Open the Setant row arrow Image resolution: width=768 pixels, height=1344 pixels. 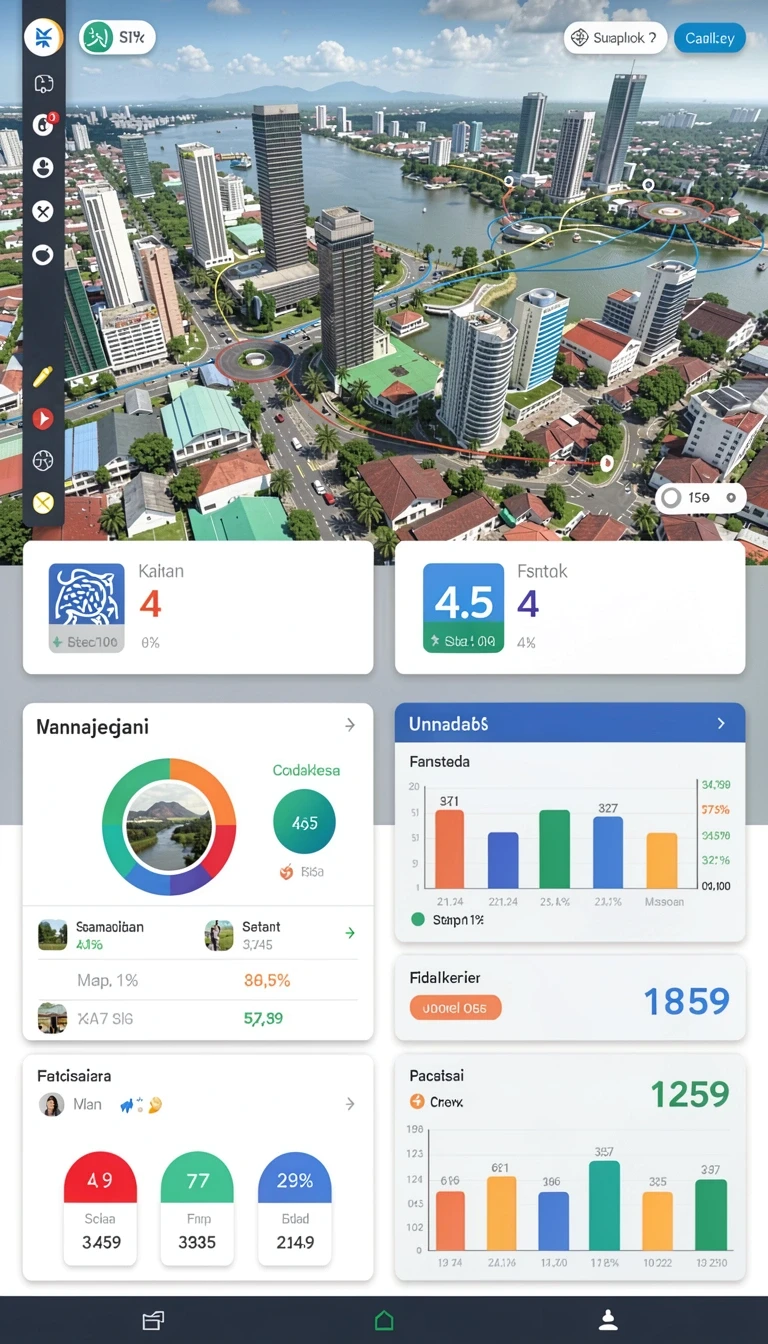(x=350, y=933)
